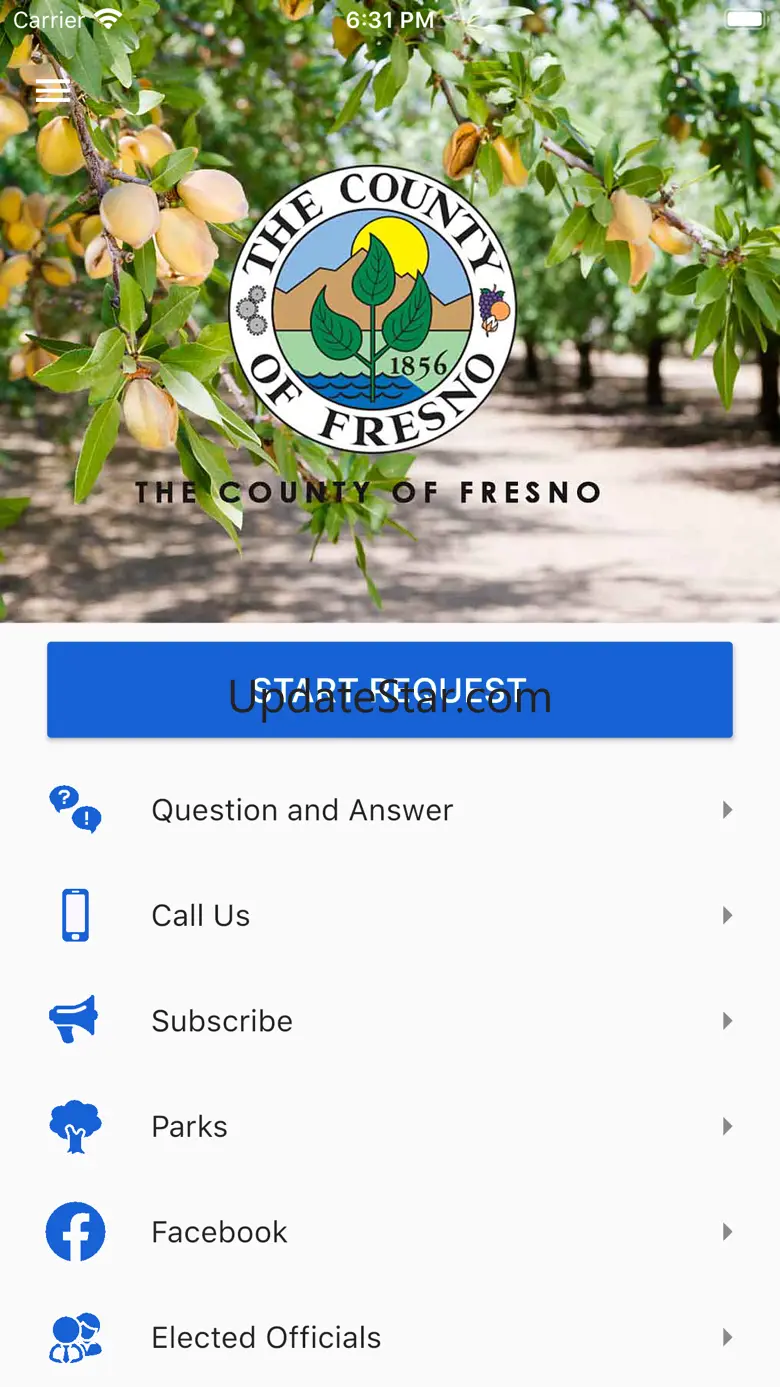Select the Call Us row

pyautogui.click(x=390, y=915)
